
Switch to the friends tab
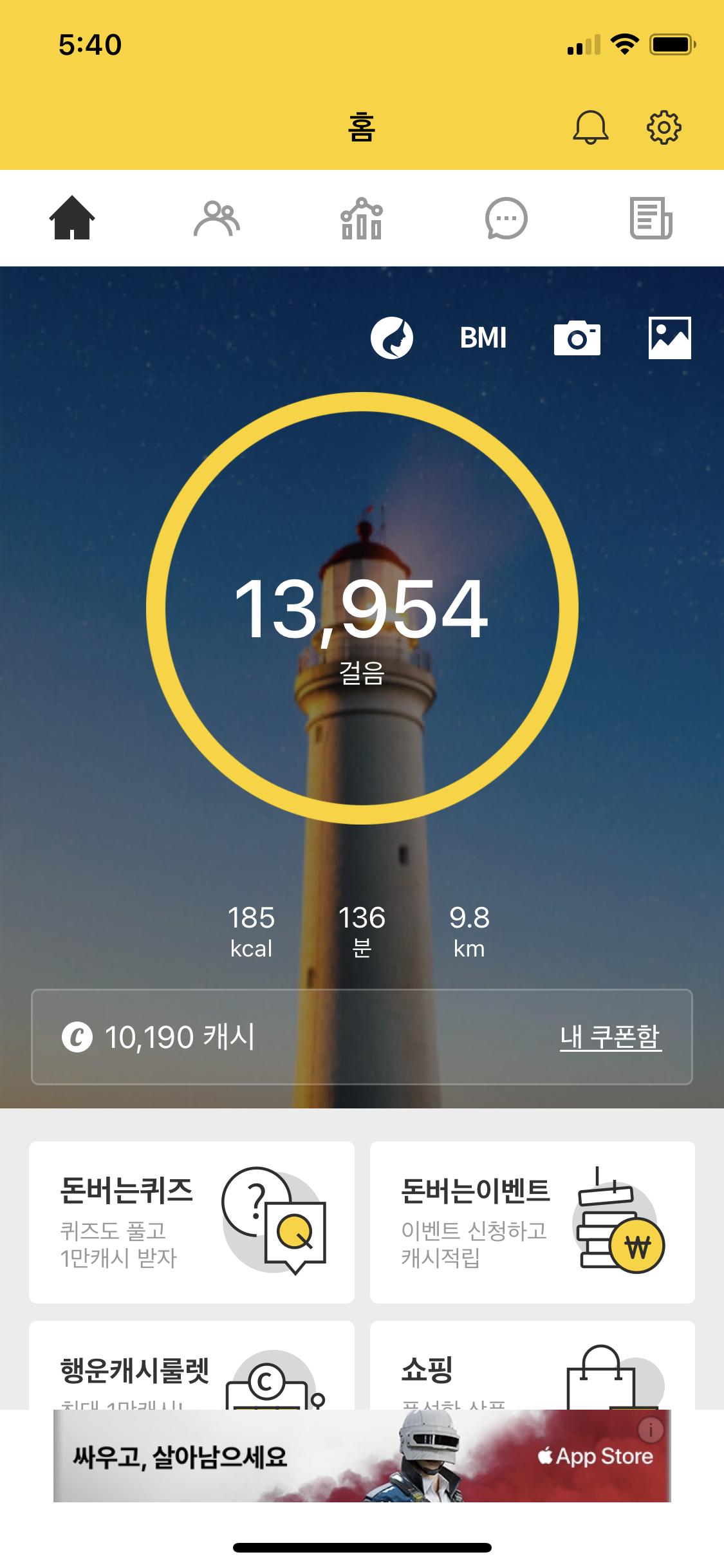tap(217, 219)
